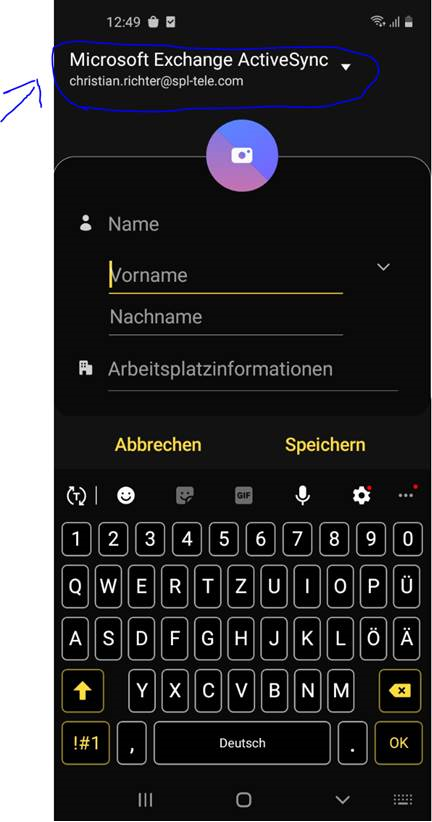Switch to symbols with the !#1 key
Image resolution: width=432 pixels, height=822 pixels.
[85, 743]
